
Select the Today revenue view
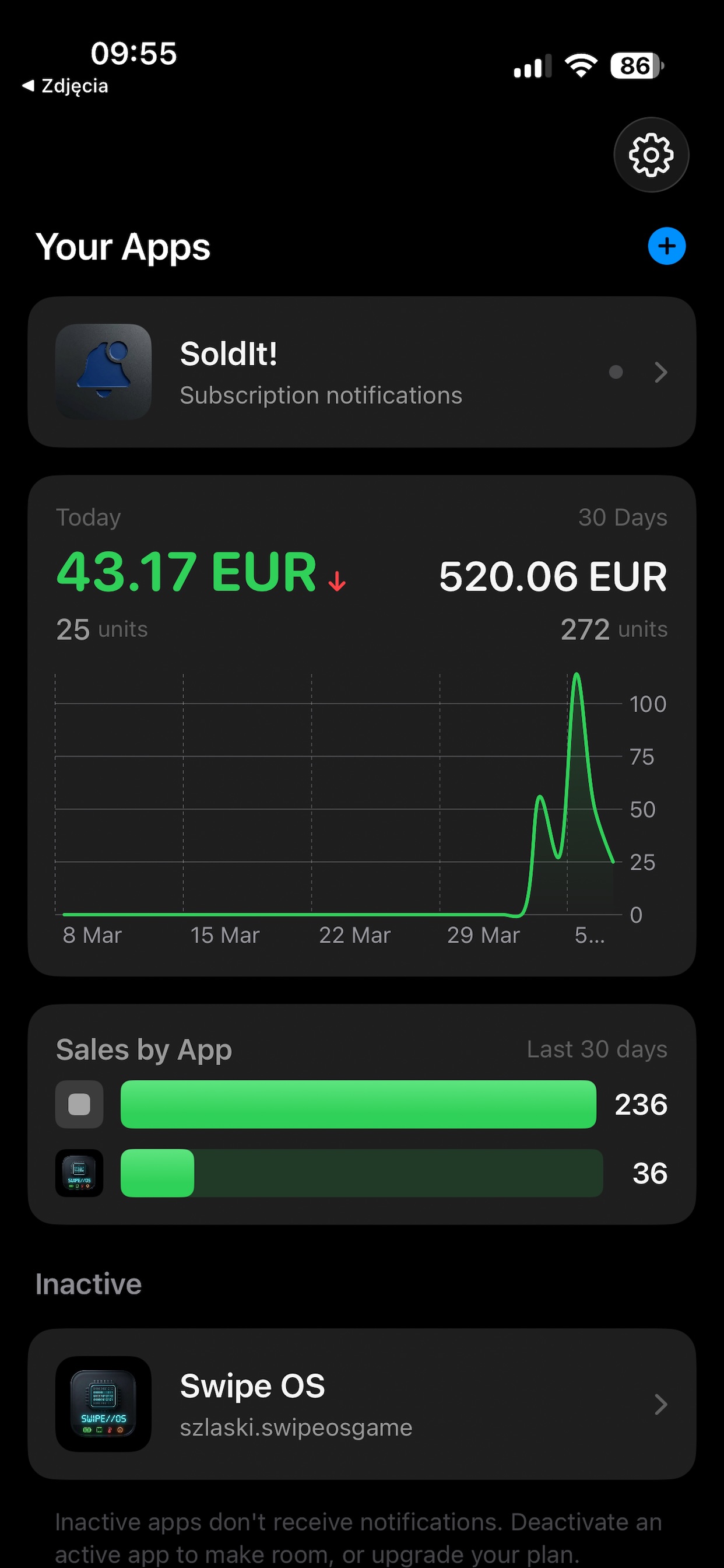click(x=89, y=517)
